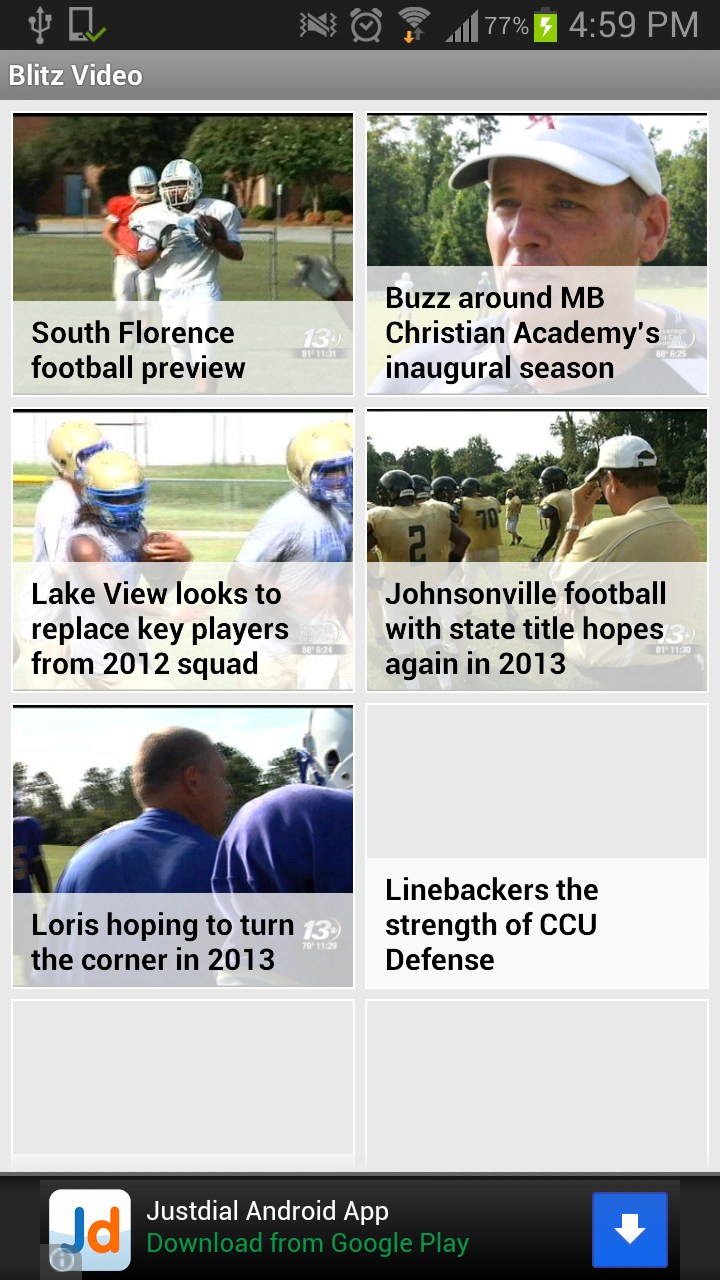Image resolution: width=720 pixels, height=1280 pixels.
Task: Open the Loris 2013 turnaround video
Action: point(182,845)
